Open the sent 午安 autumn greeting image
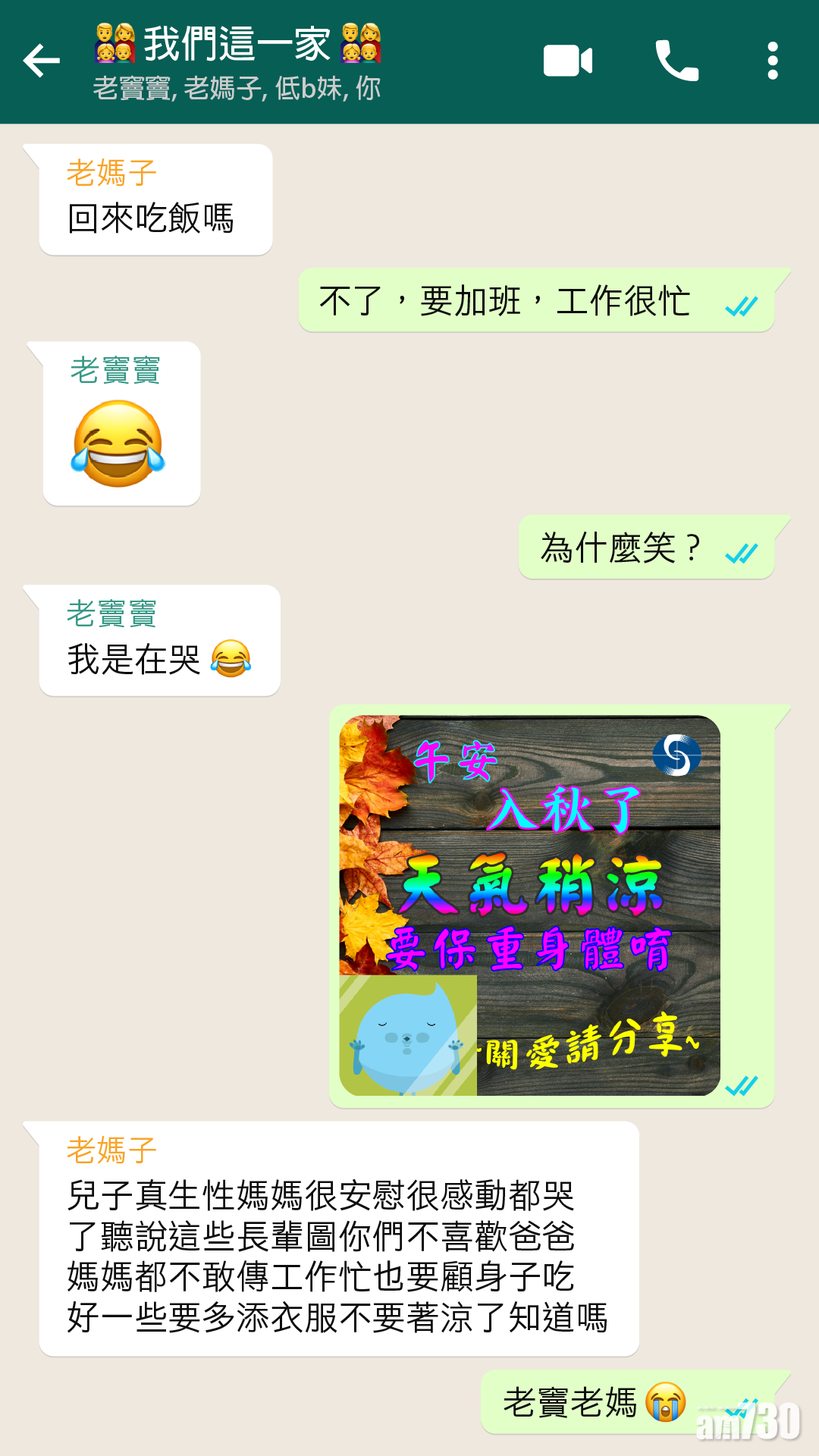Image resolution: width=819 pixels, height=1456 pixels. [529, 905]
